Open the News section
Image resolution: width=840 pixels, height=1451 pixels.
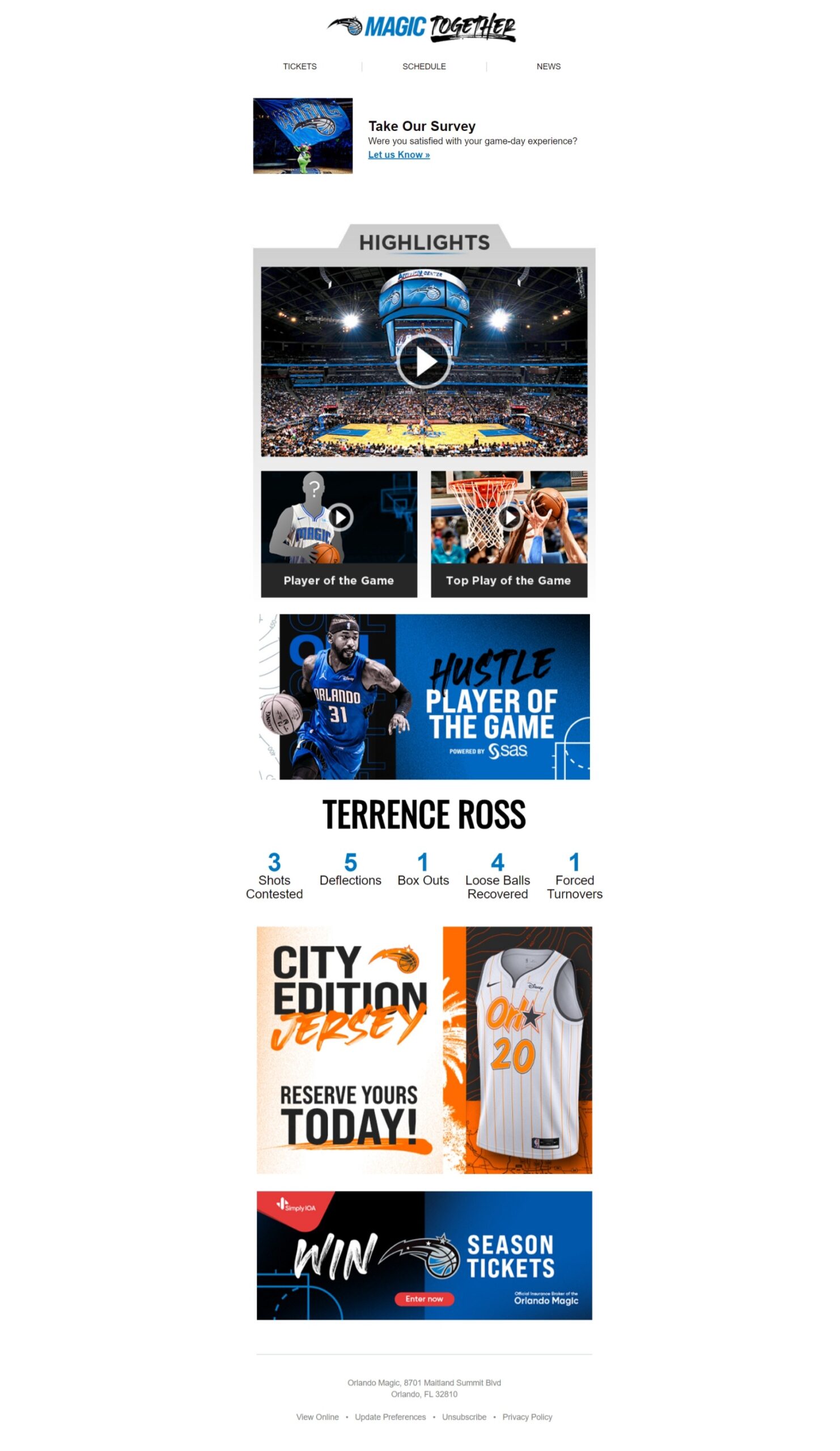[548, 66]
